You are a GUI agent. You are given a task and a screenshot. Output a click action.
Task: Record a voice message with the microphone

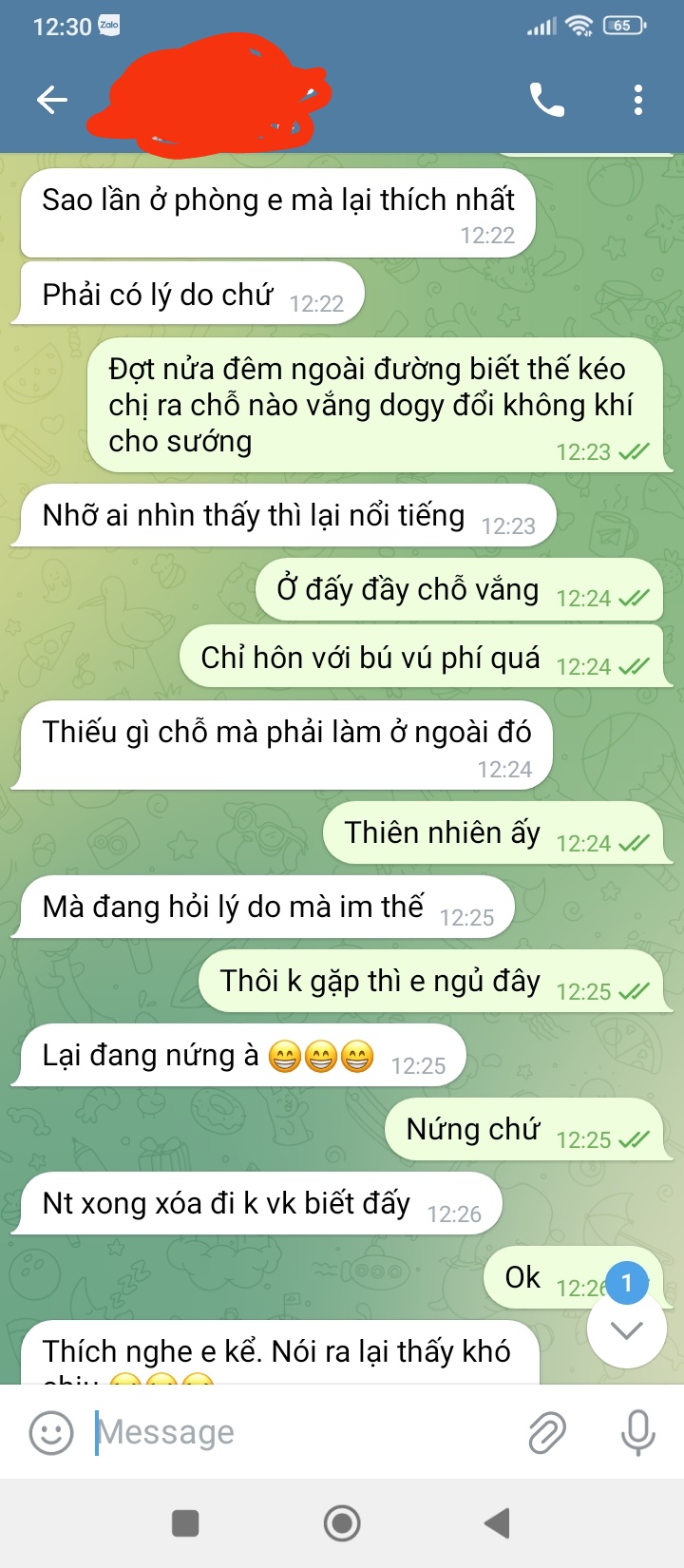[x=637, y=1432]
